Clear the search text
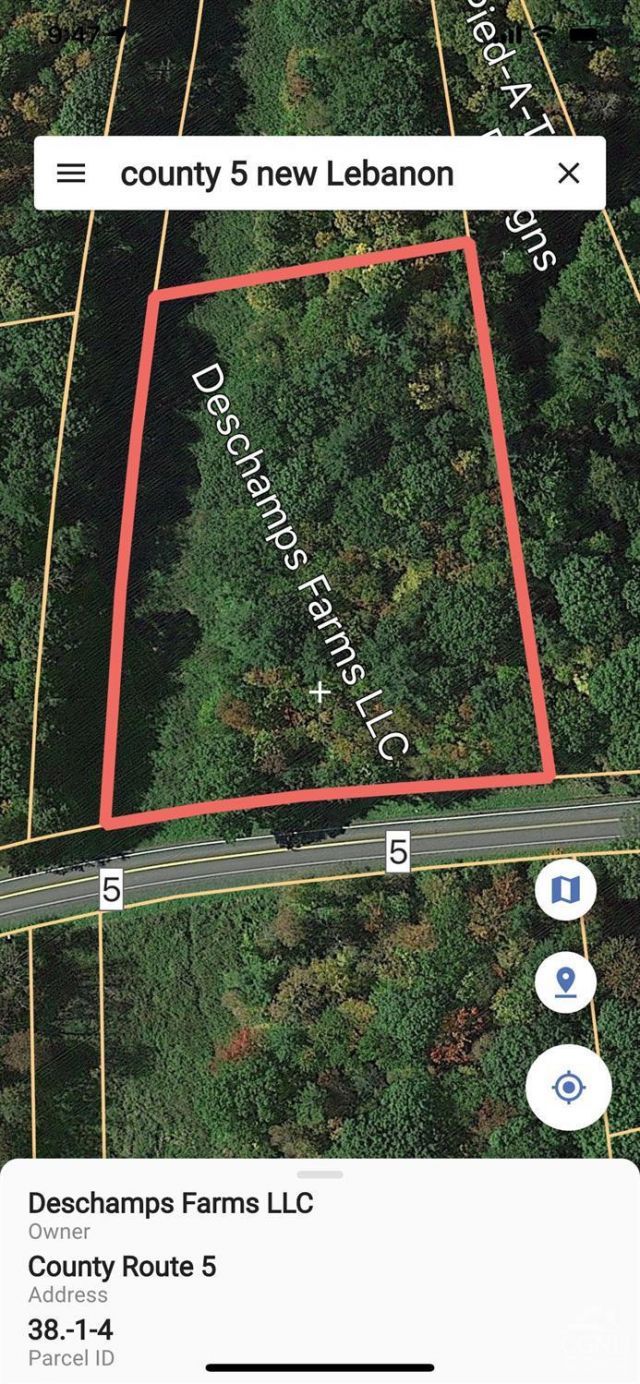The height and width of the screenshot is (1384, 640). pos(568,173)
